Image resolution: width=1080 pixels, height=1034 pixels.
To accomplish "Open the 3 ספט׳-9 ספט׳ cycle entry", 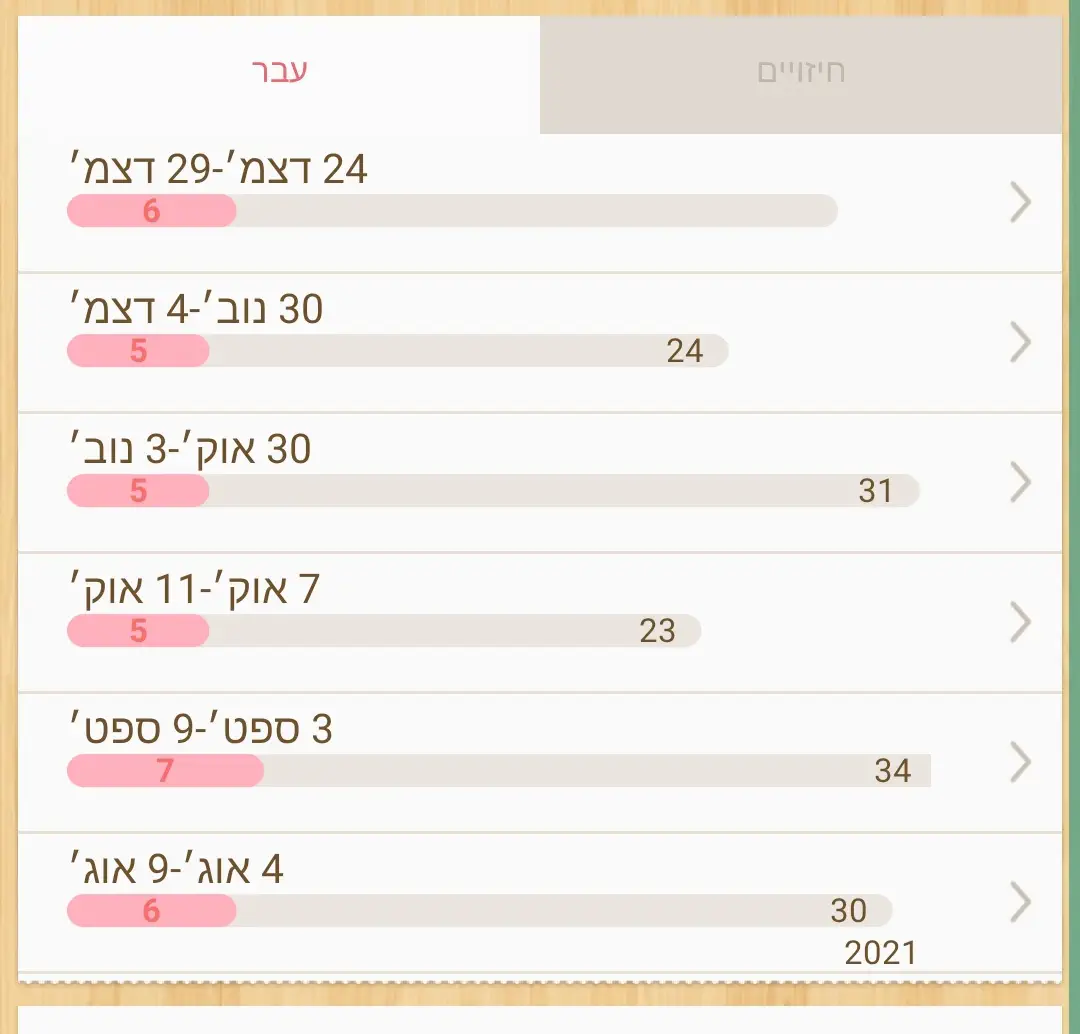I will pos(540,762).
